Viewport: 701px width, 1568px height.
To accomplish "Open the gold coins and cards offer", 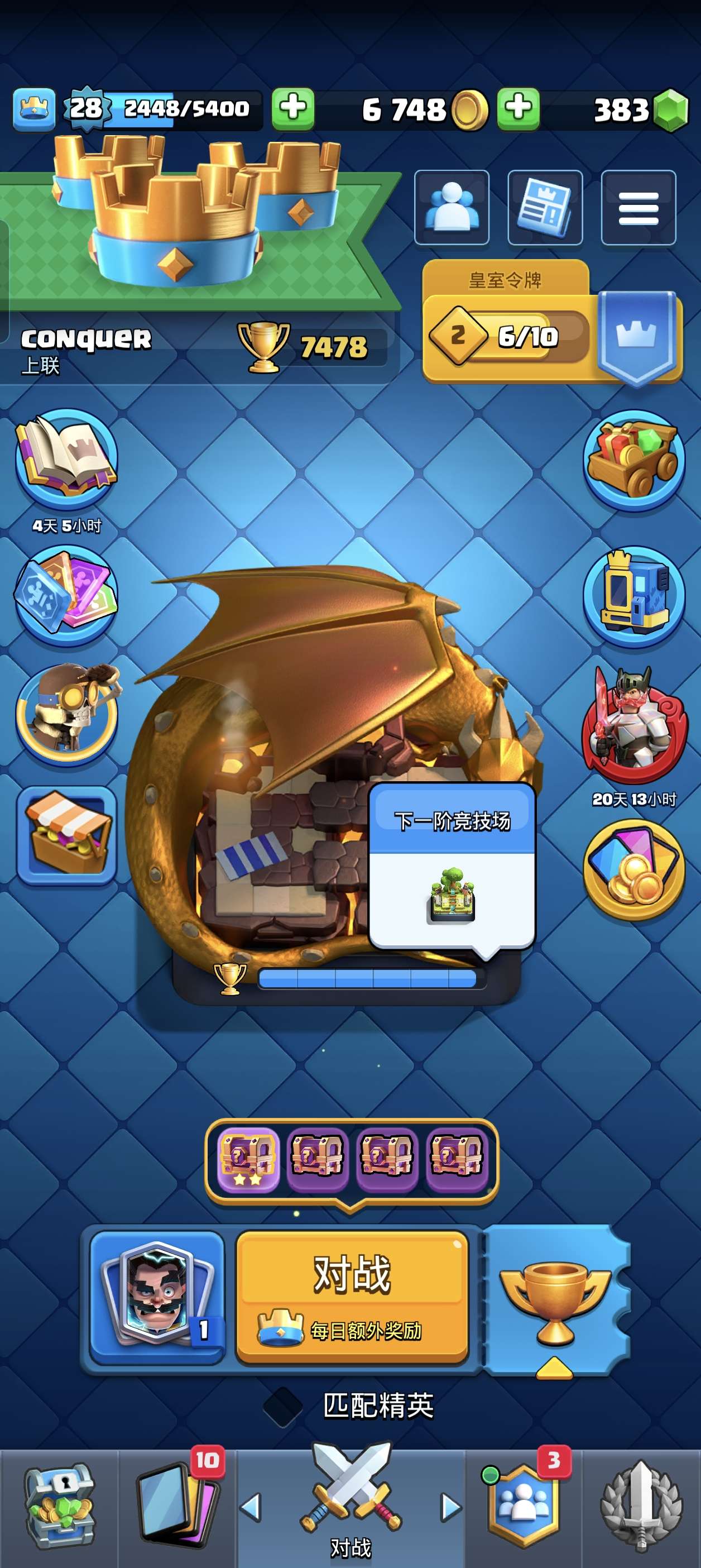I will coord(634,869).
